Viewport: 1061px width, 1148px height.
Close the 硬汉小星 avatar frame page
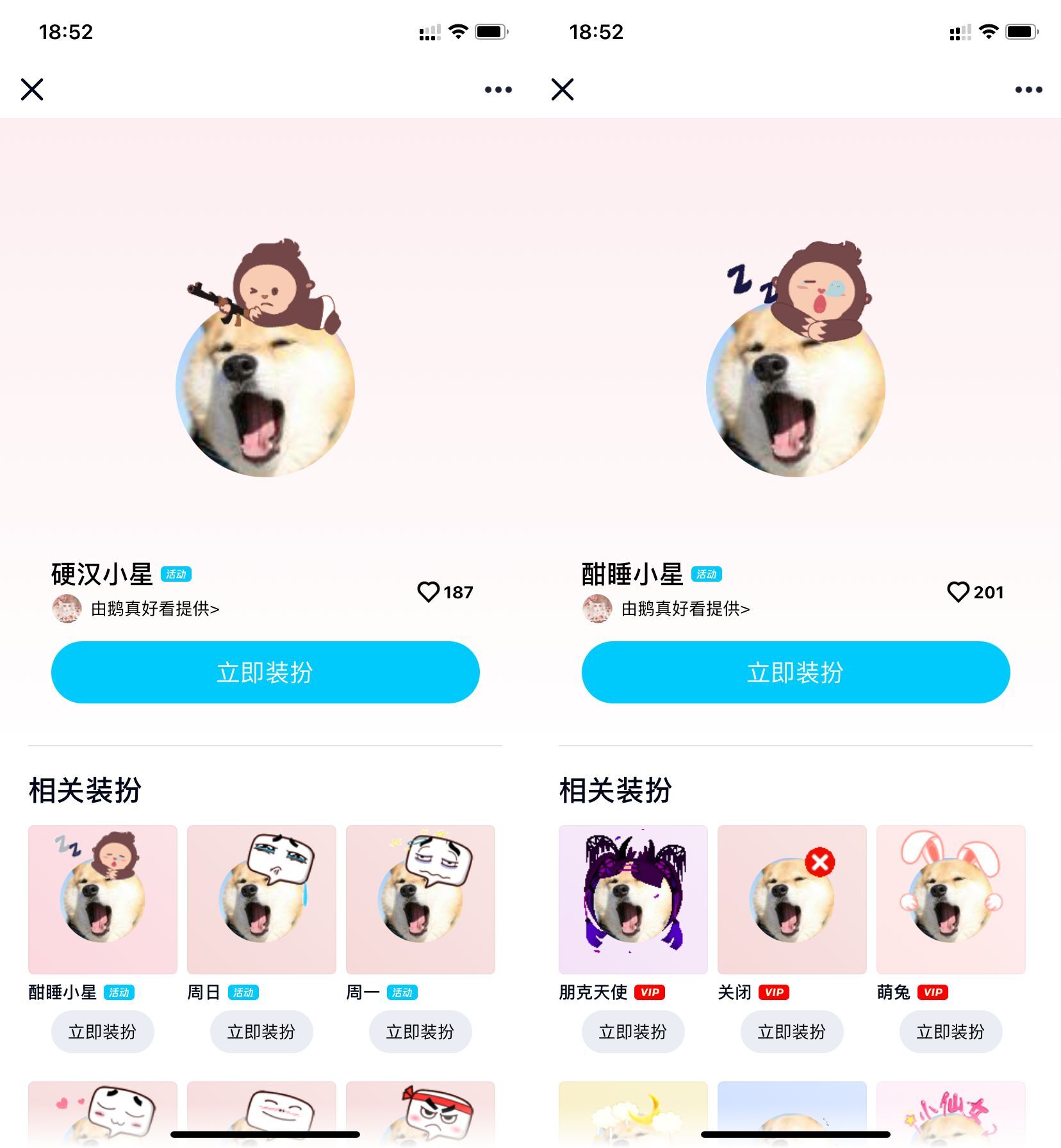32,90
